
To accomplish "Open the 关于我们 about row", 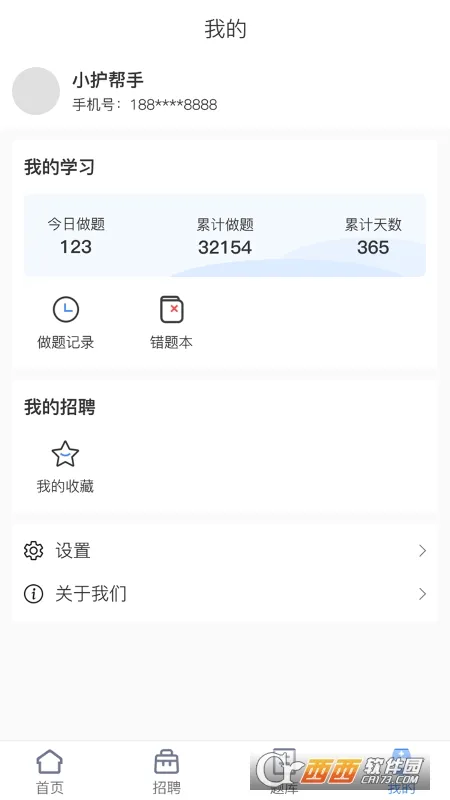I will [x=225, y=594].
